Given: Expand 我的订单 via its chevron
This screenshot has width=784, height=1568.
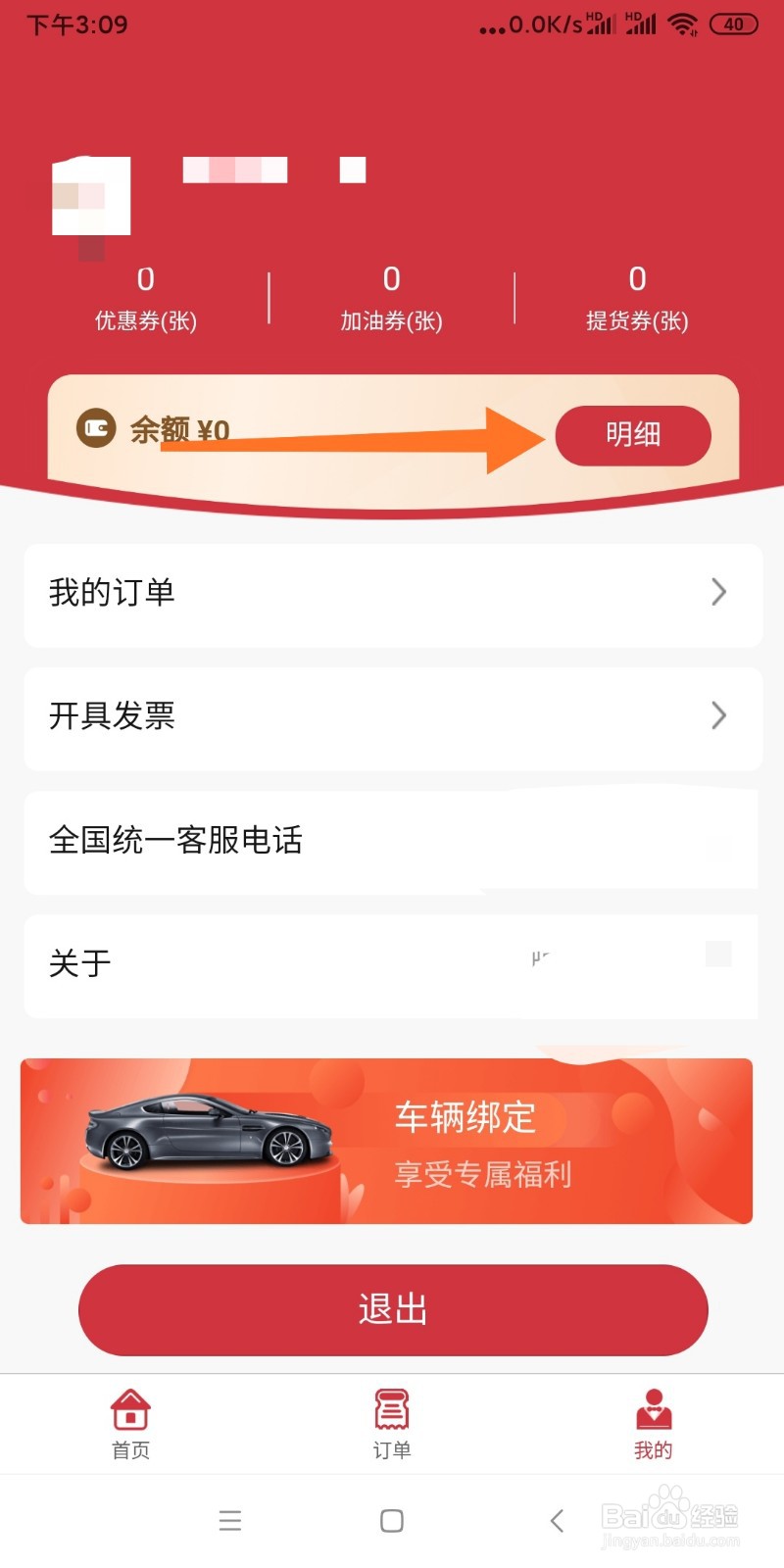Looking at the screenshot, I should (x=718, y=593).
